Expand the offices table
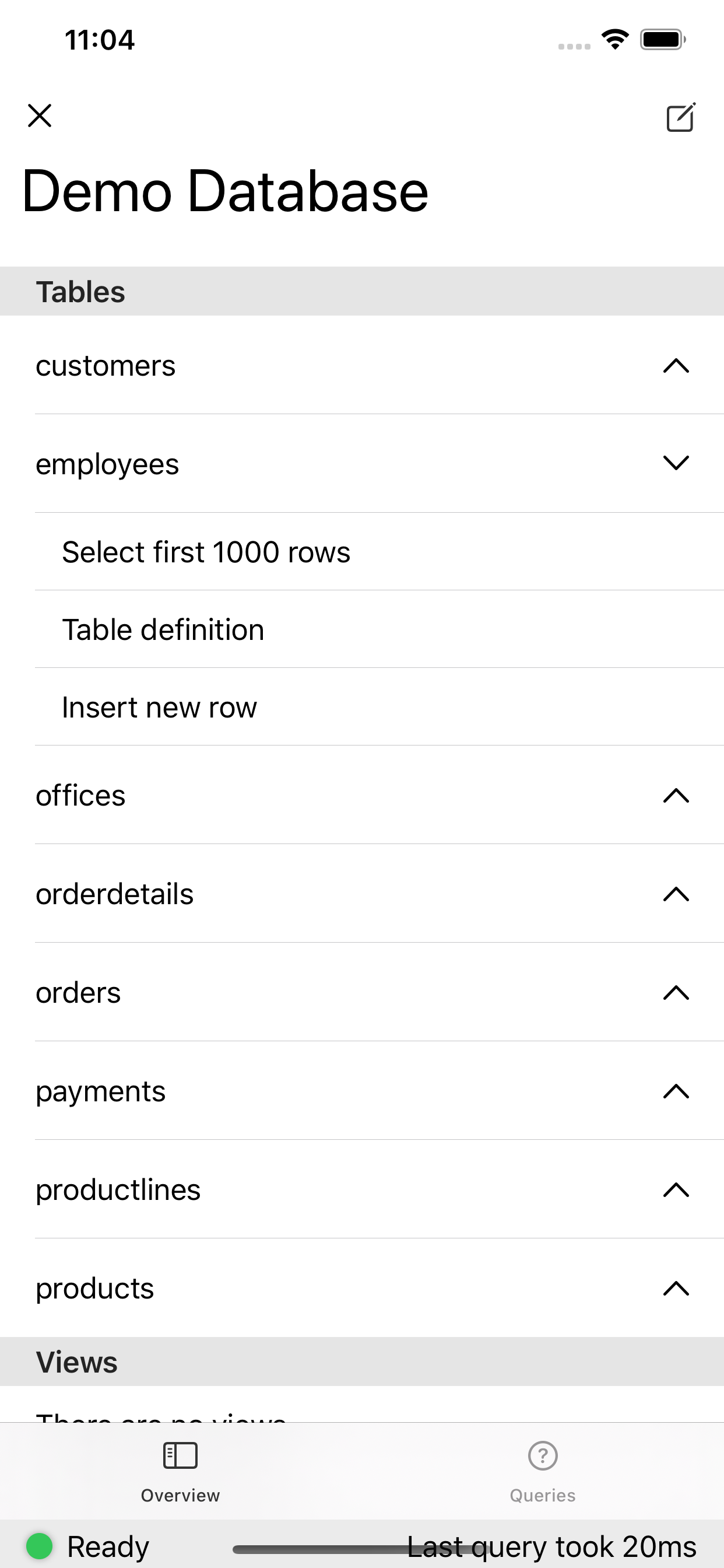Viewport: 724px width, 1568px height. [x=677, y=796]
